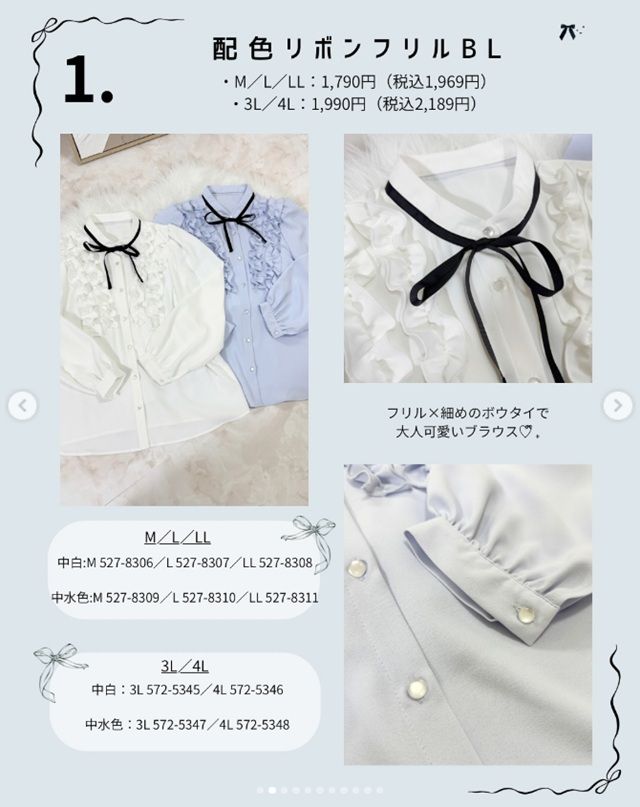Go to the next carousel image

coord(618,405)
